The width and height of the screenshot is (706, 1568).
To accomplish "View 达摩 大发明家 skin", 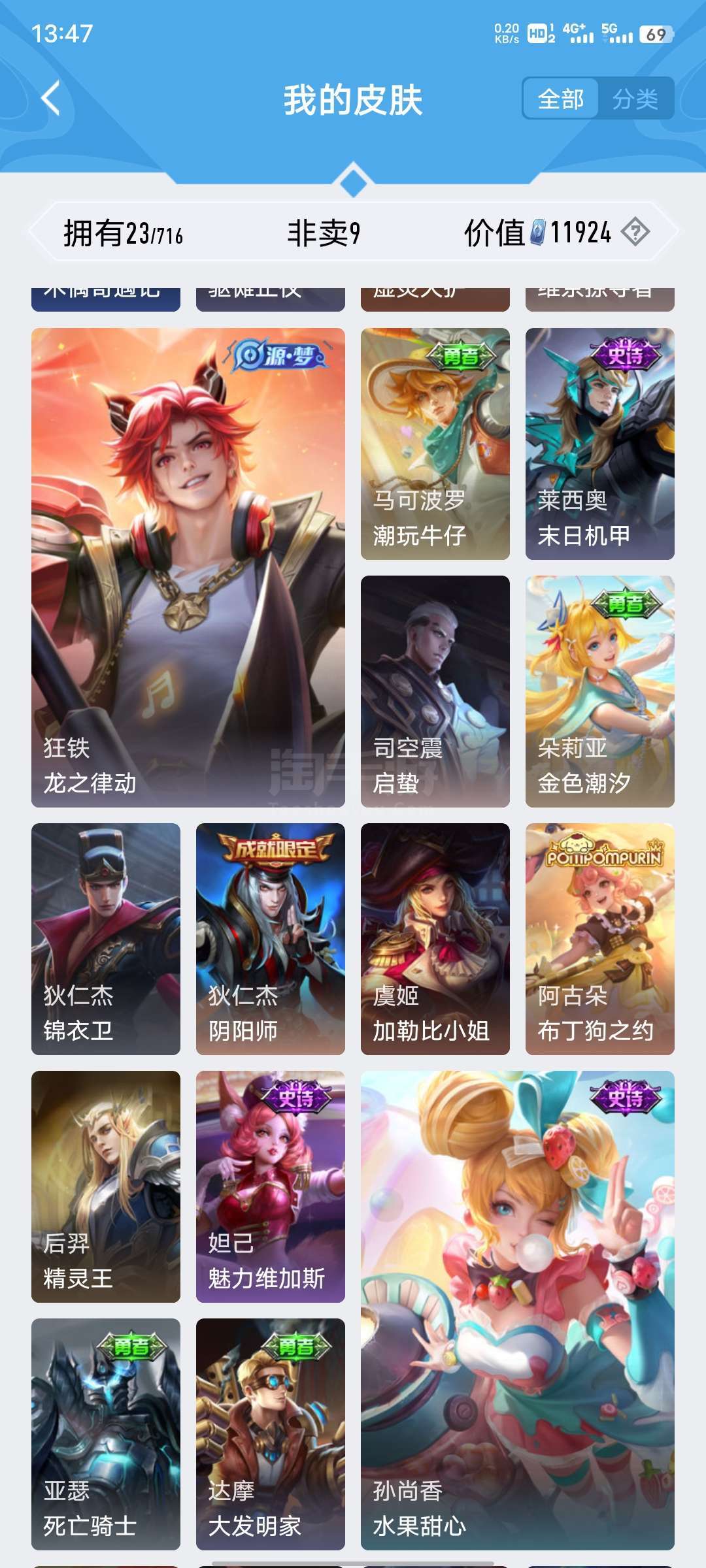I will tap(271, 1434).
